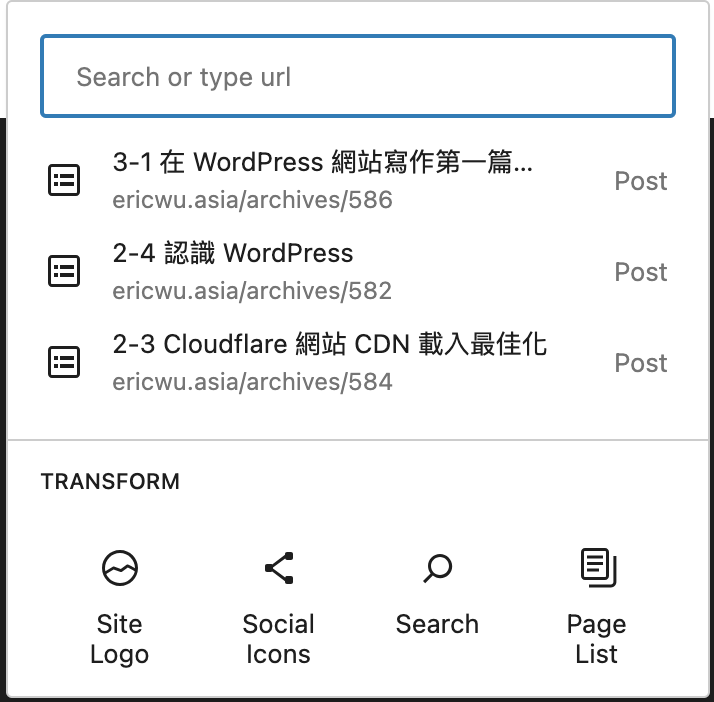Focus the Search or type url field
The width and height of the screenshot is (714, 702).
point(357,77)
